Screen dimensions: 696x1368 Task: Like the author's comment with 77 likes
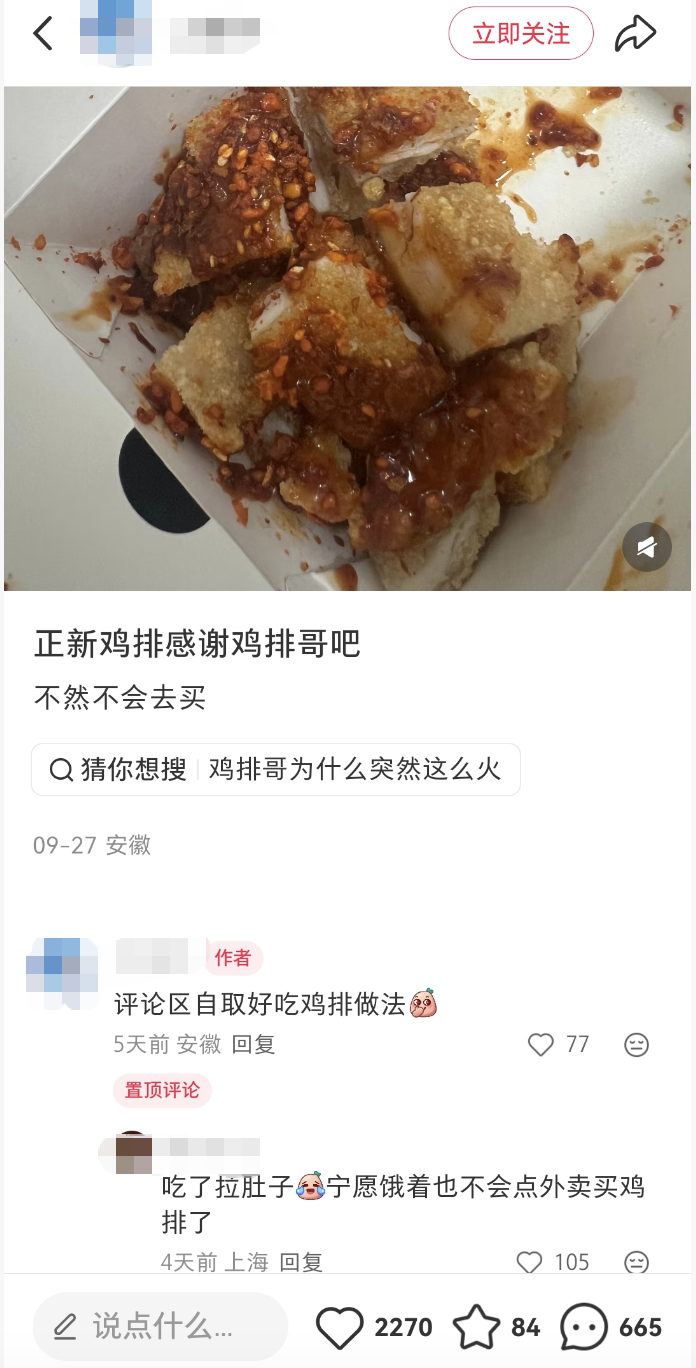541,1045
